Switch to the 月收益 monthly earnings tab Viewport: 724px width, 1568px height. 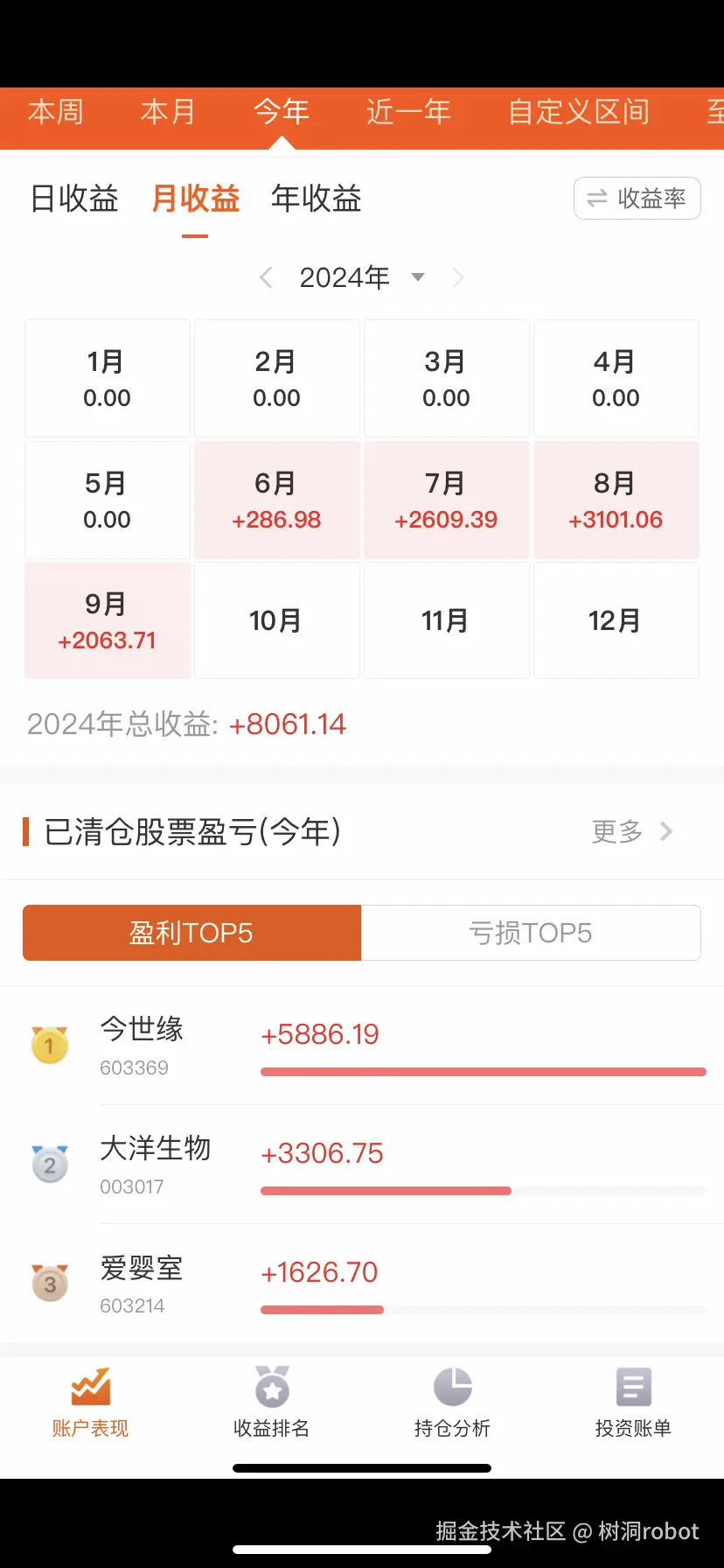click(194, 199)
